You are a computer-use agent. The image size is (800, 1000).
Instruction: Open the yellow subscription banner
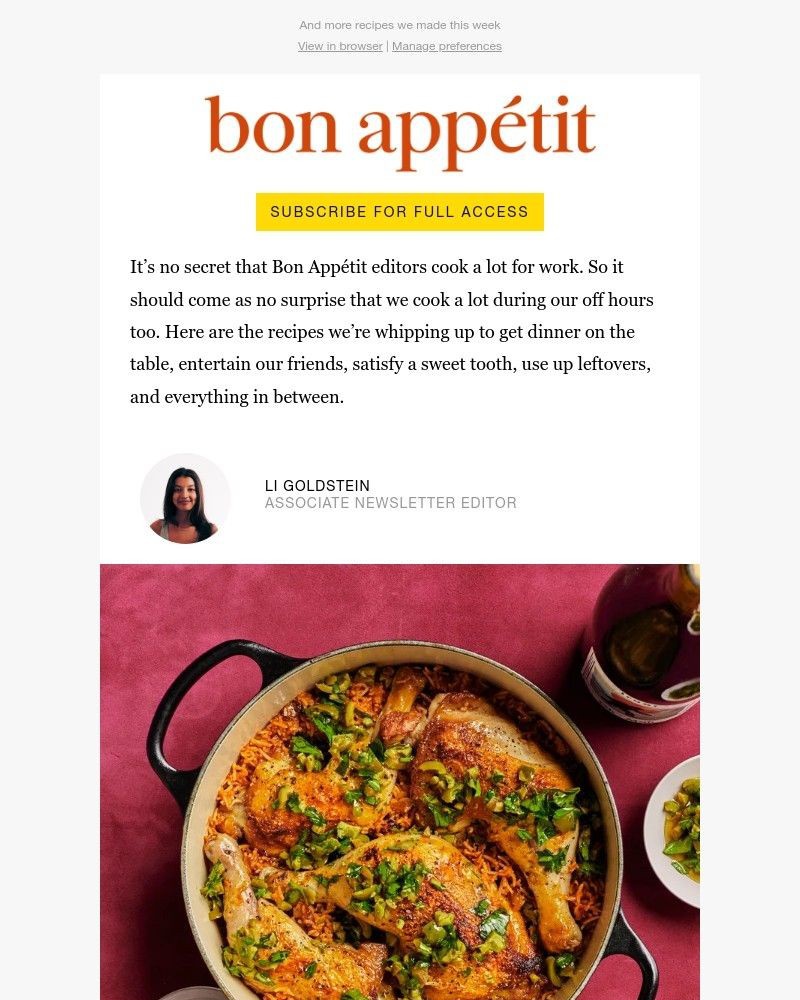(x=399, y=211)
